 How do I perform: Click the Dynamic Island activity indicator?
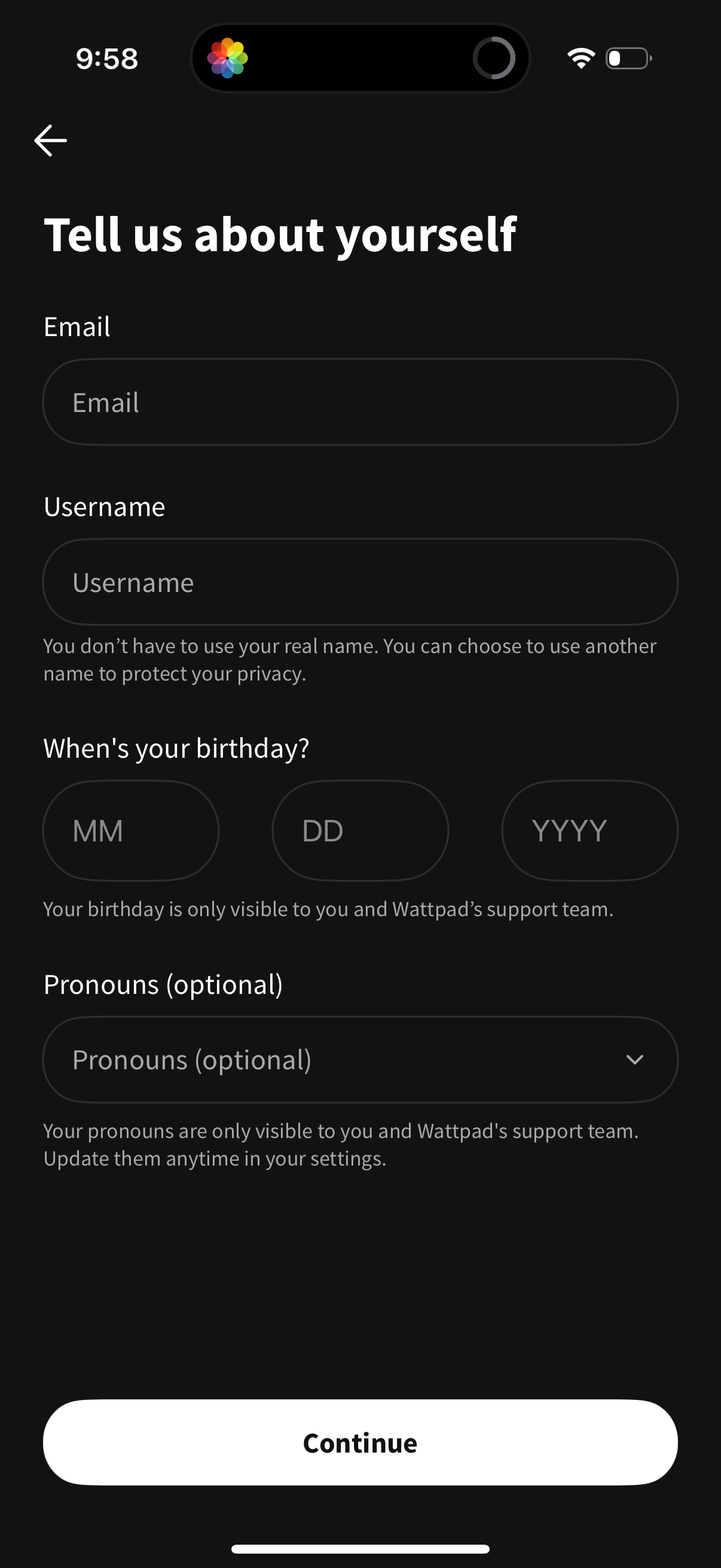[x=494, y=57]
